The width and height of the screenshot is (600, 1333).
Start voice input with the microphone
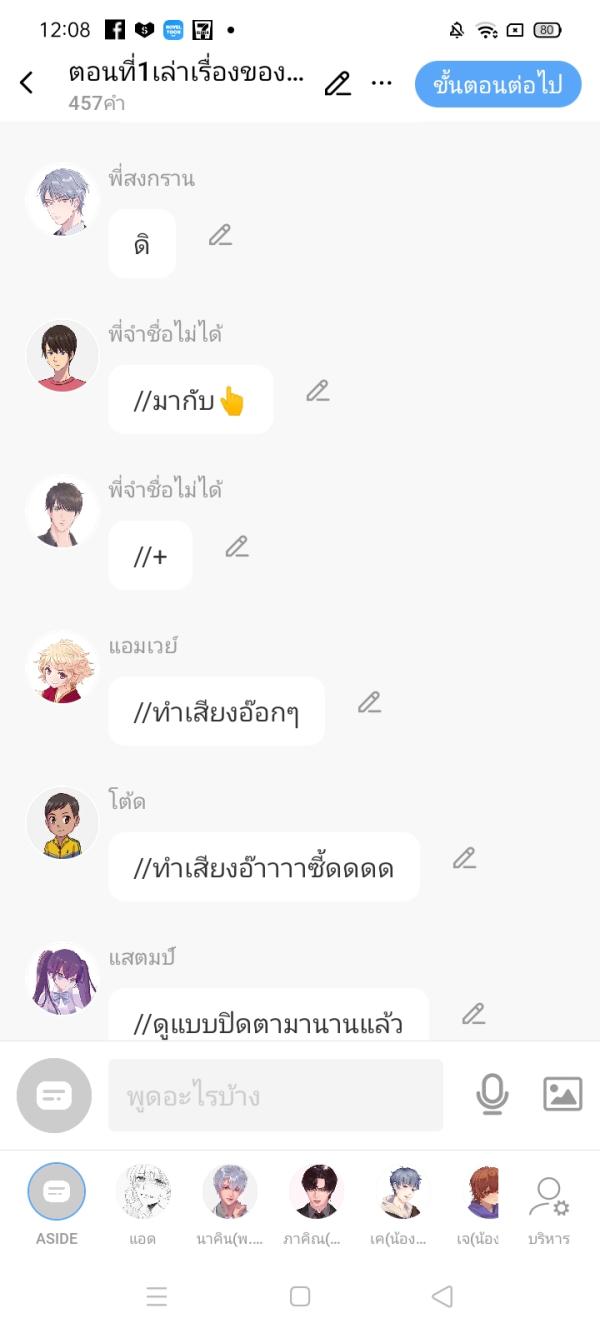coord(491,1095)
